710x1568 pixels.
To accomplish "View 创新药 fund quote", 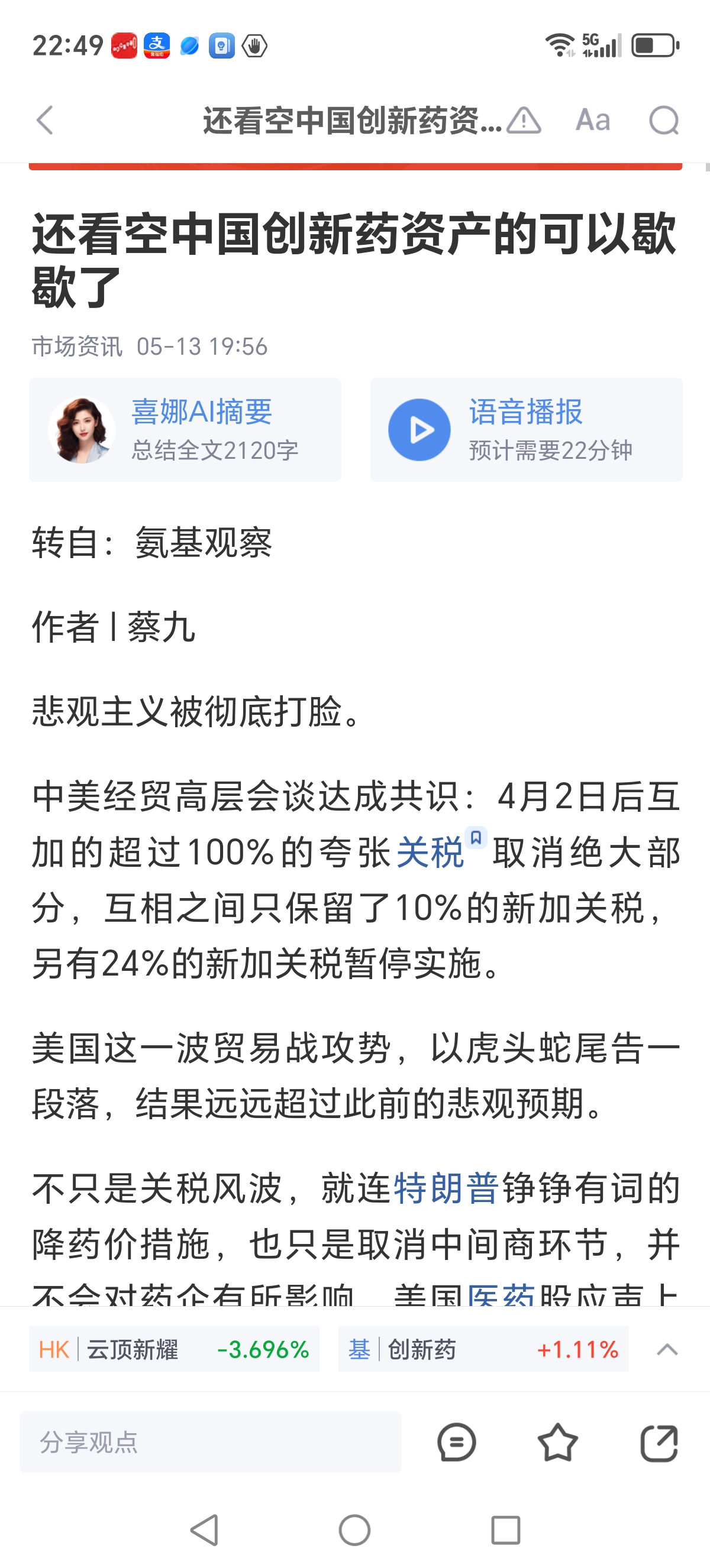I will pyautogui.click(x=483, y=1349).
